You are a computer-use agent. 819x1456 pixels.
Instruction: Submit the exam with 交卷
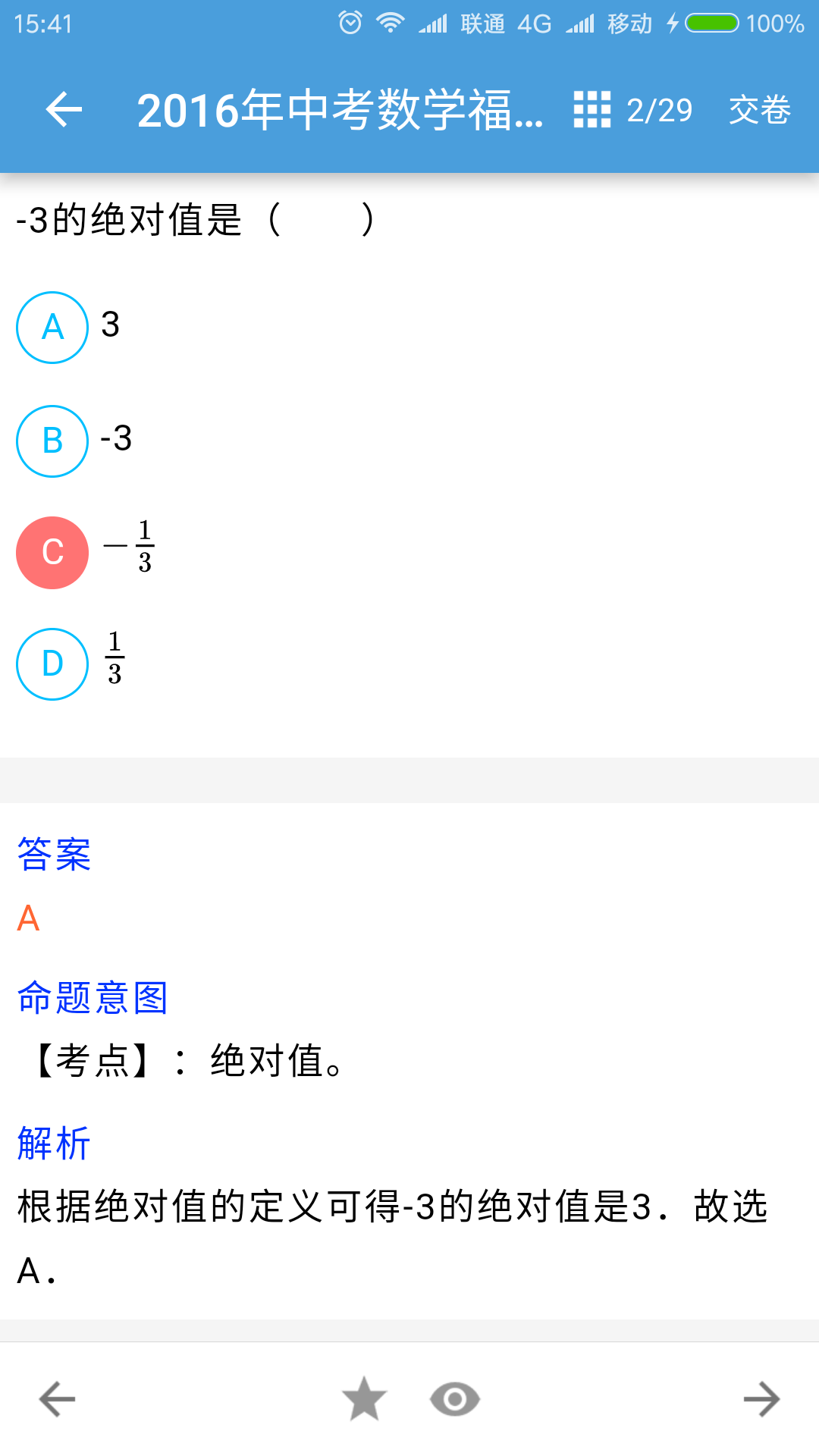click(759, 110)
